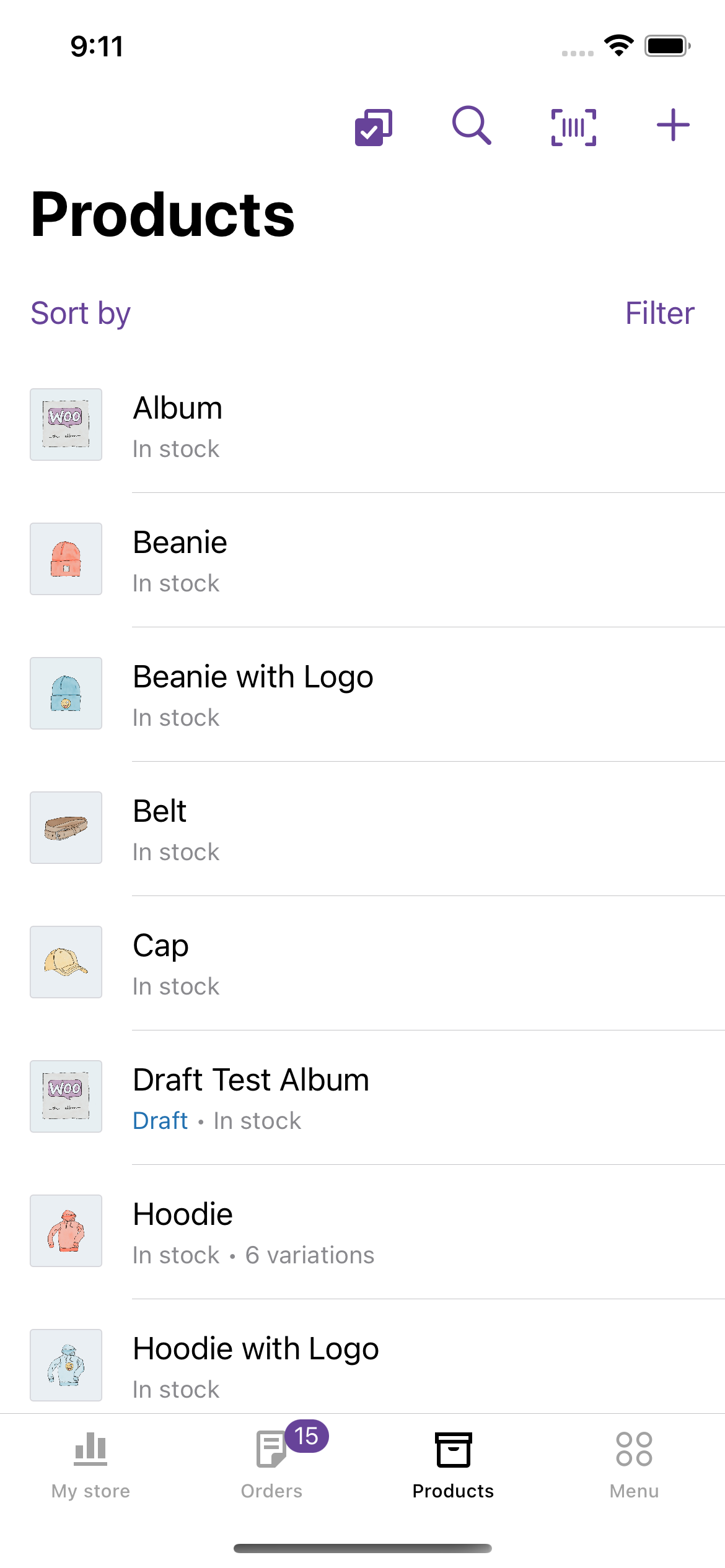The width and height of the screenshot is (725, 1568).
Task: Open the Sort by options
Action: pos(81,313)
